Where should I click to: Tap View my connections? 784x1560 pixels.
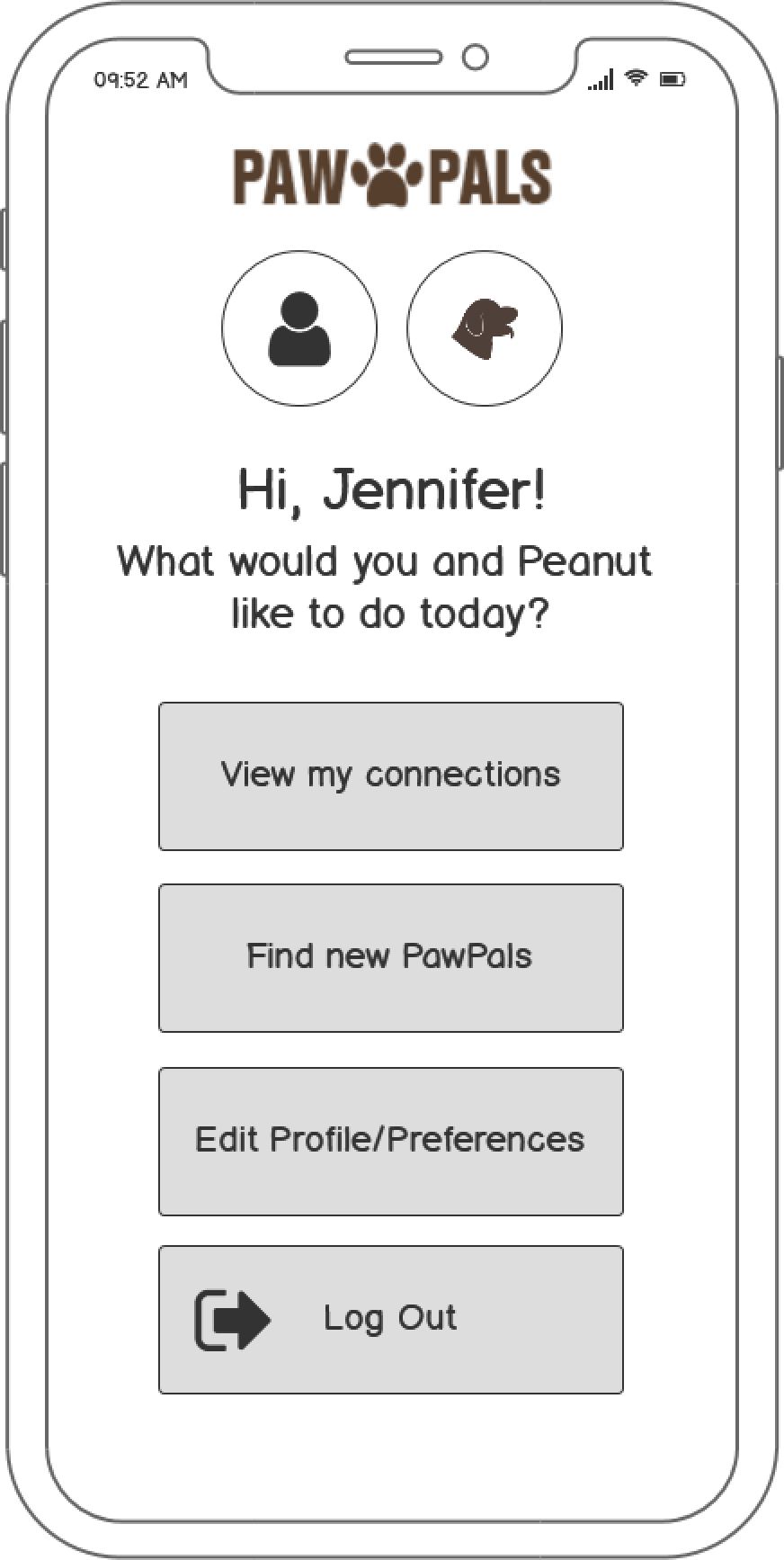(x=391, y=776)
